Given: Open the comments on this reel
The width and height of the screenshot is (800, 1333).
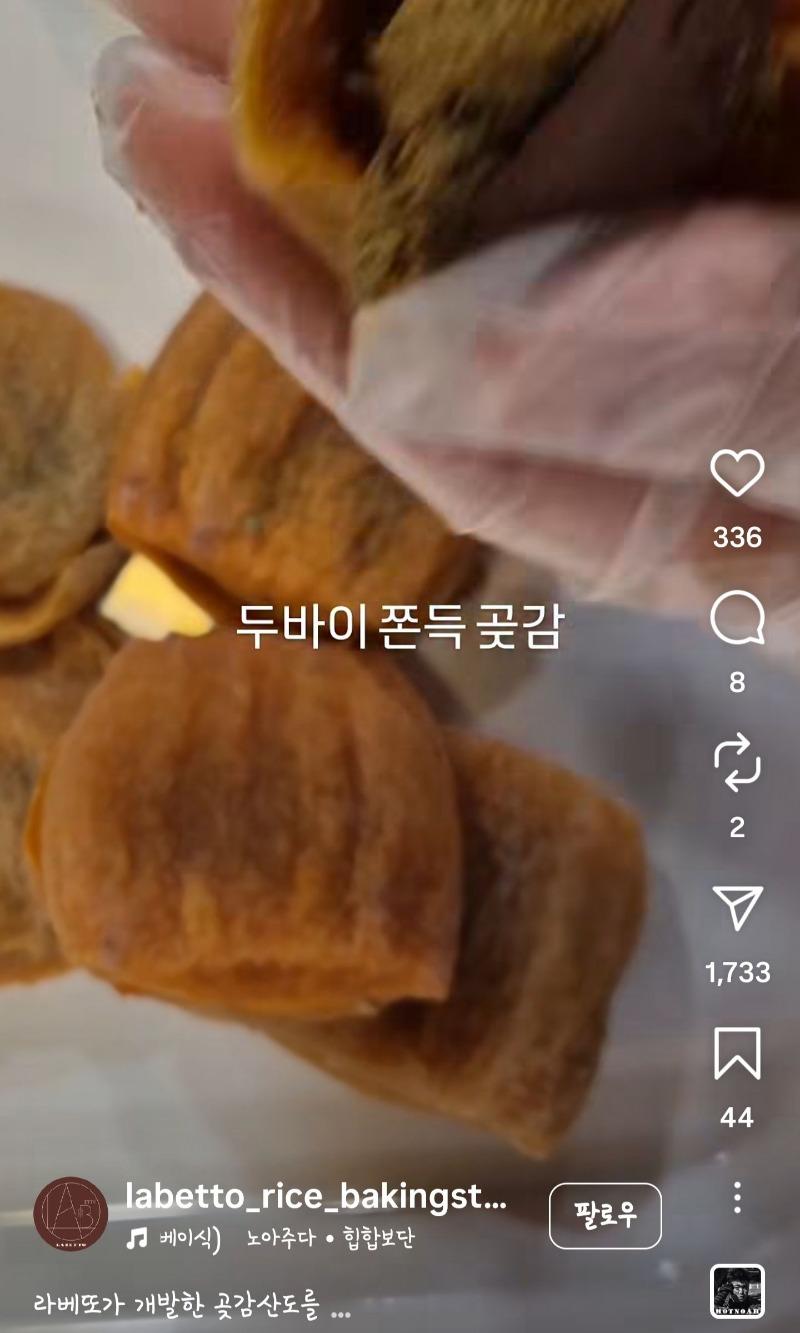Looking at the screenshot, I should (x=737, y=619).
